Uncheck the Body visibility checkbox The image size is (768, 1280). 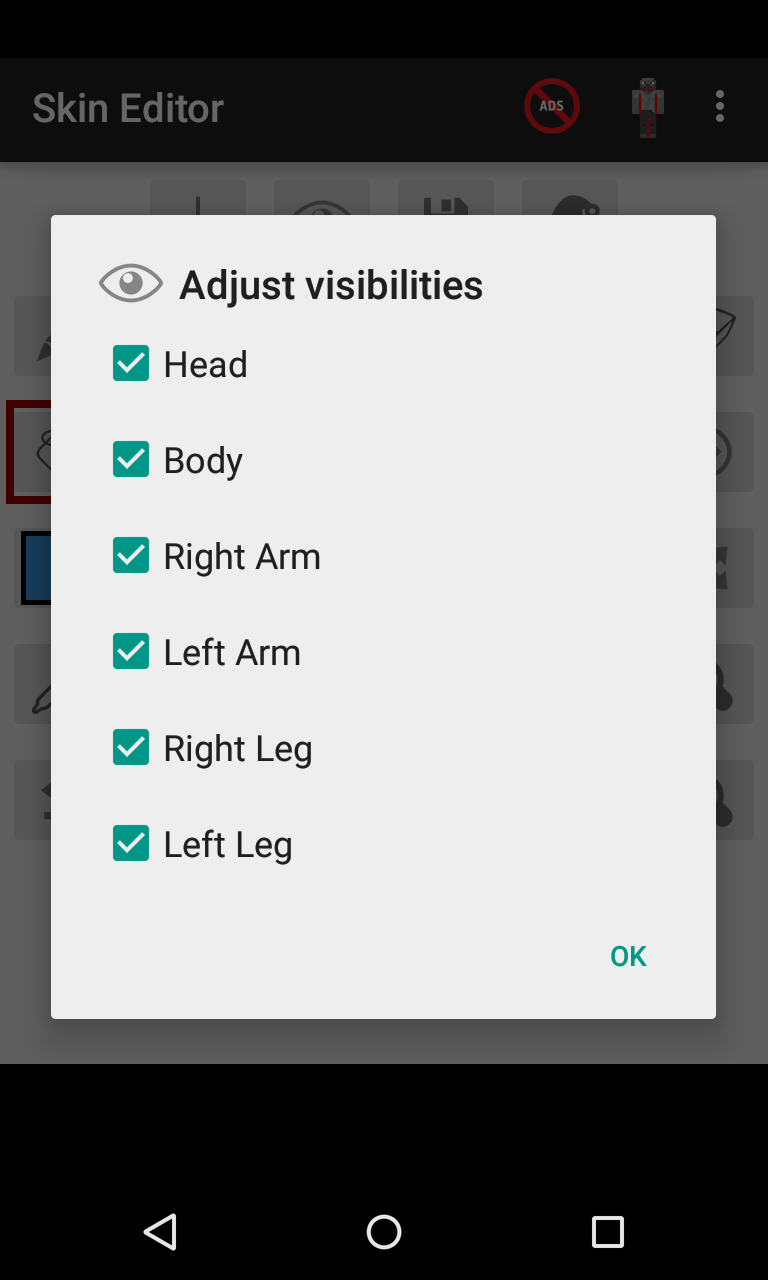pyautogui.click(x=131, y=460)
